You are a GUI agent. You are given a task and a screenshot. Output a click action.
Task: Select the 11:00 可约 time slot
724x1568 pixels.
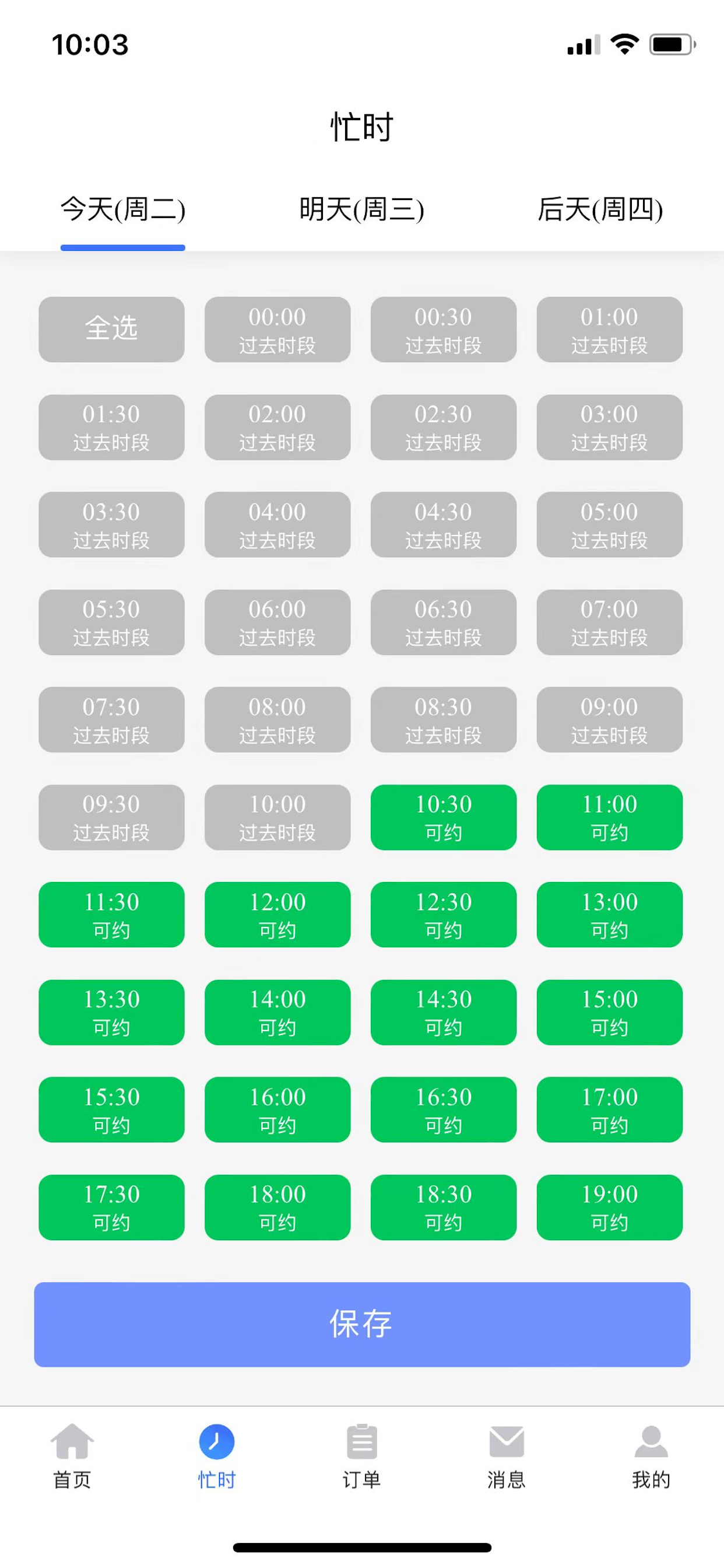click(x=610, y=817)
